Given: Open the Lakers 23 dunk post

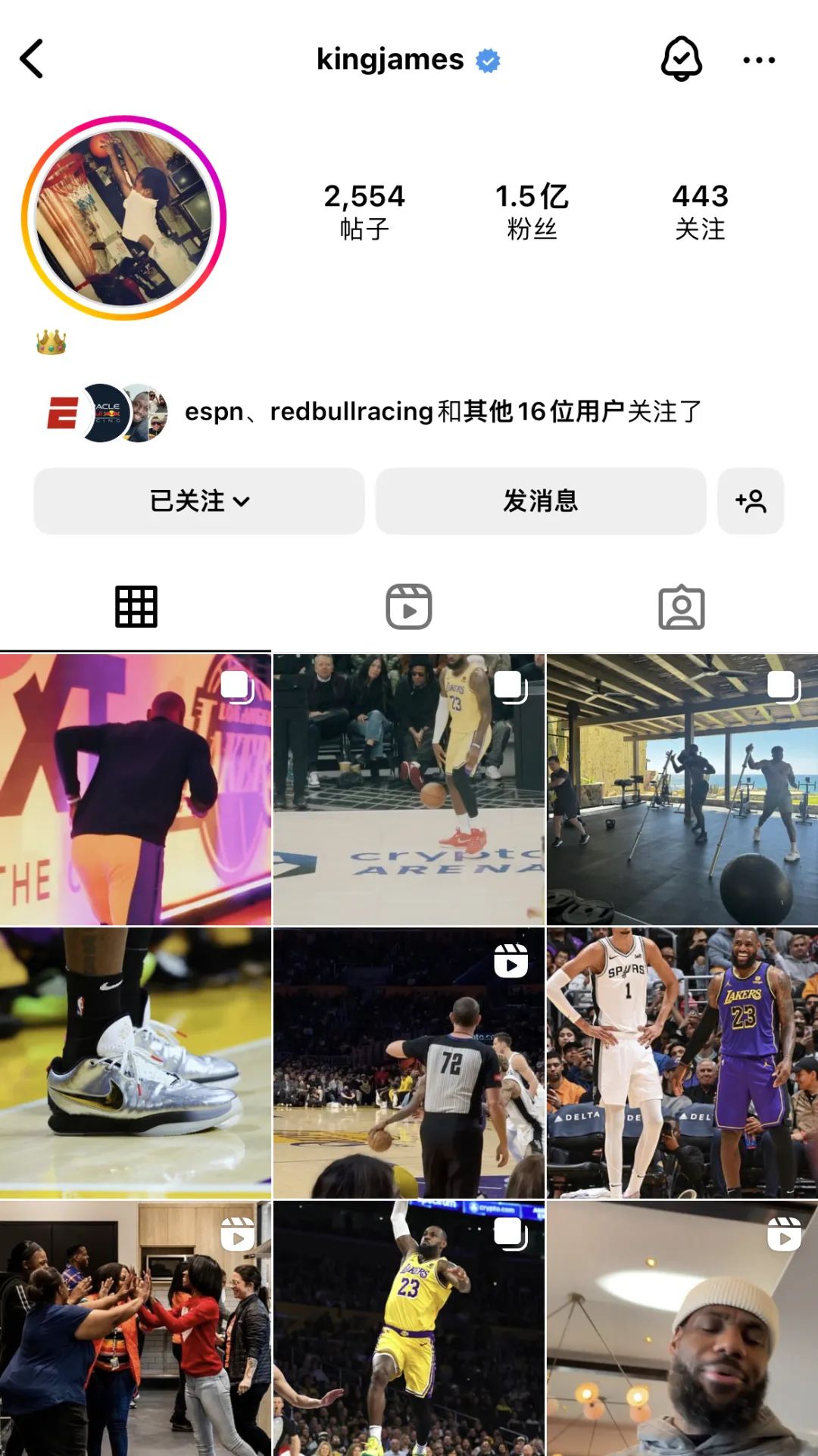Looking at the screenshot, I should click(409, 1329).
